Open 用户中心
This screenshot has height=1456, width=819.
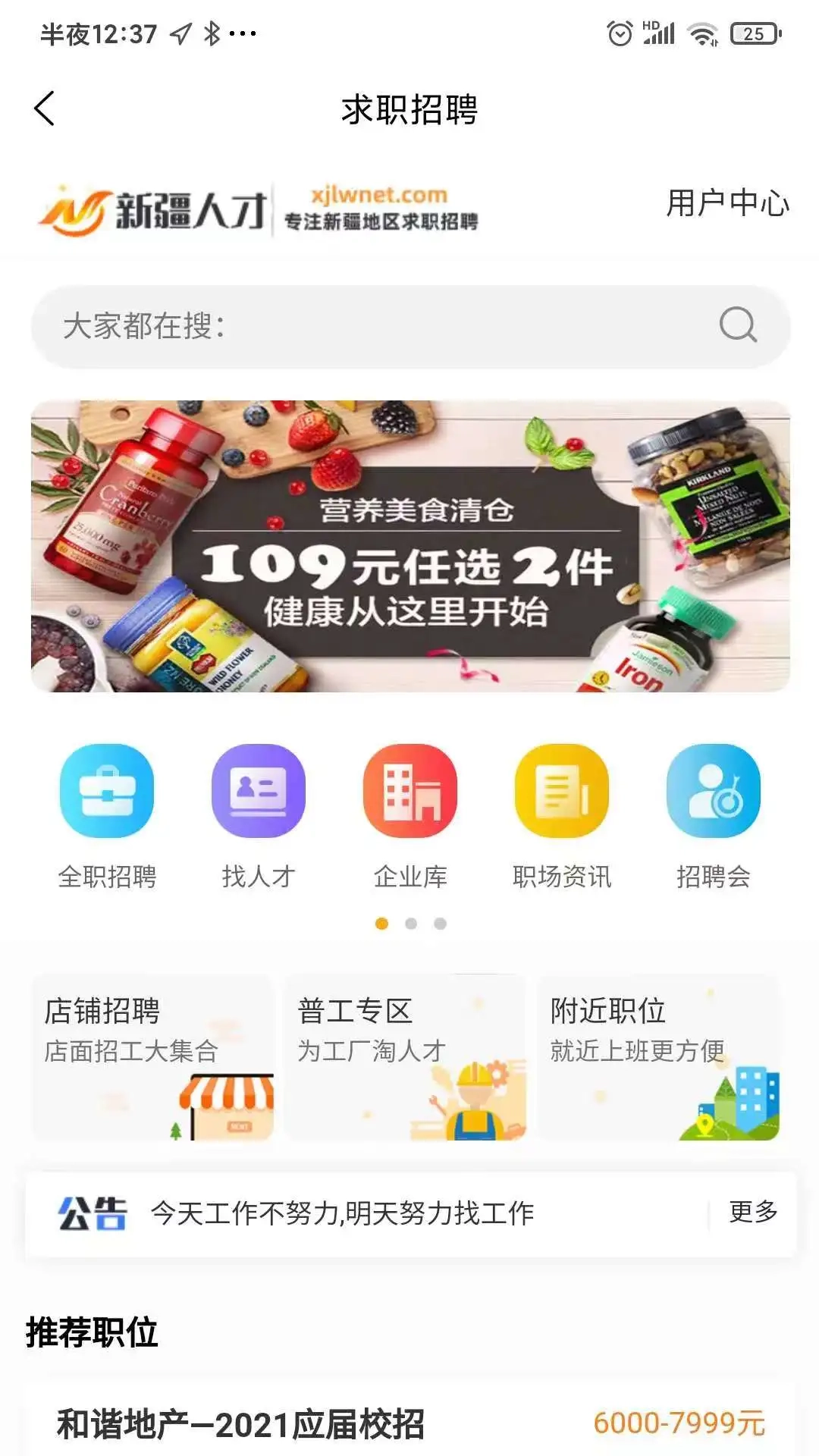(x=728, y=202)
